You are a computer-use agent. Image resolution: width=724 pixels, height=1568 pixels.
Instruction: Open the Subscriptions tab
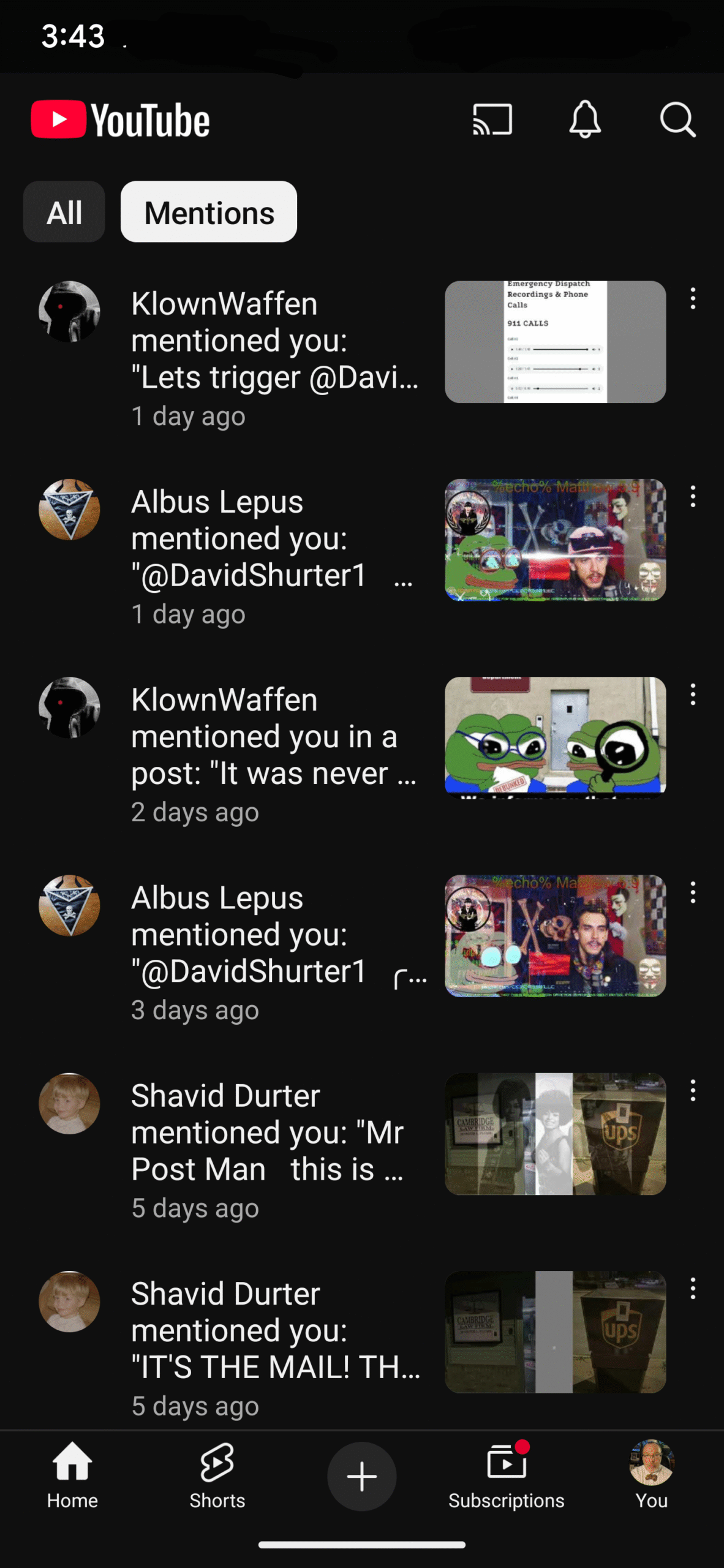click(x=506, y=1476)
